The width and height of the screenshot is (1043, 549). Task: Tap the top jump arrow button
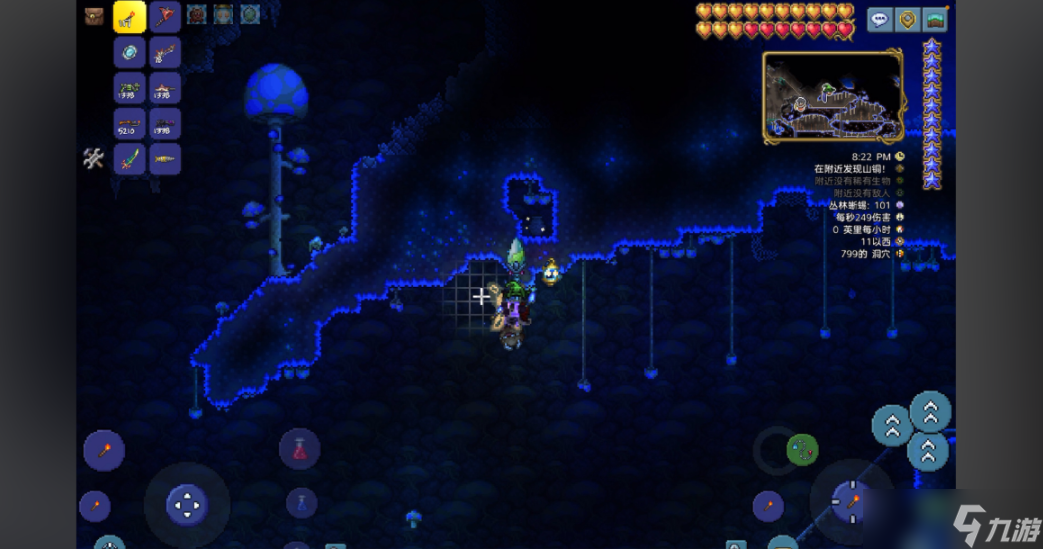[930, 410]
